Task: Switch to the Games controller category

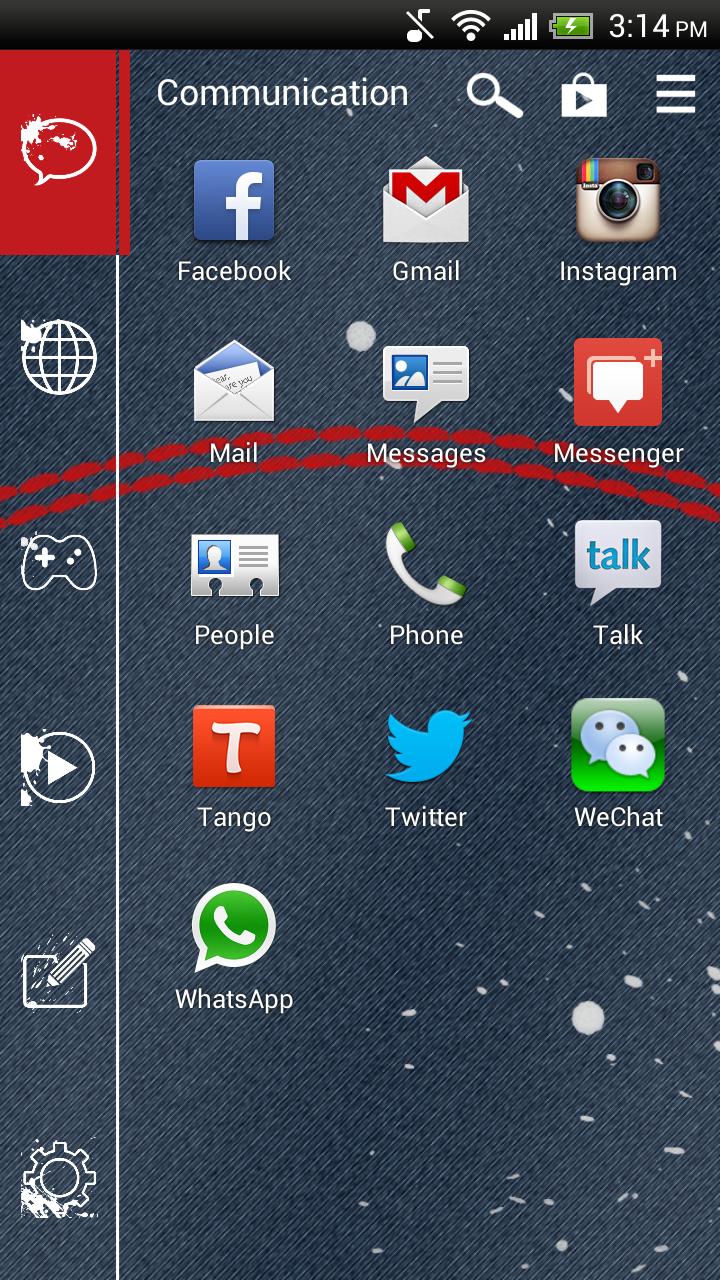Action: tap(59, 562)
